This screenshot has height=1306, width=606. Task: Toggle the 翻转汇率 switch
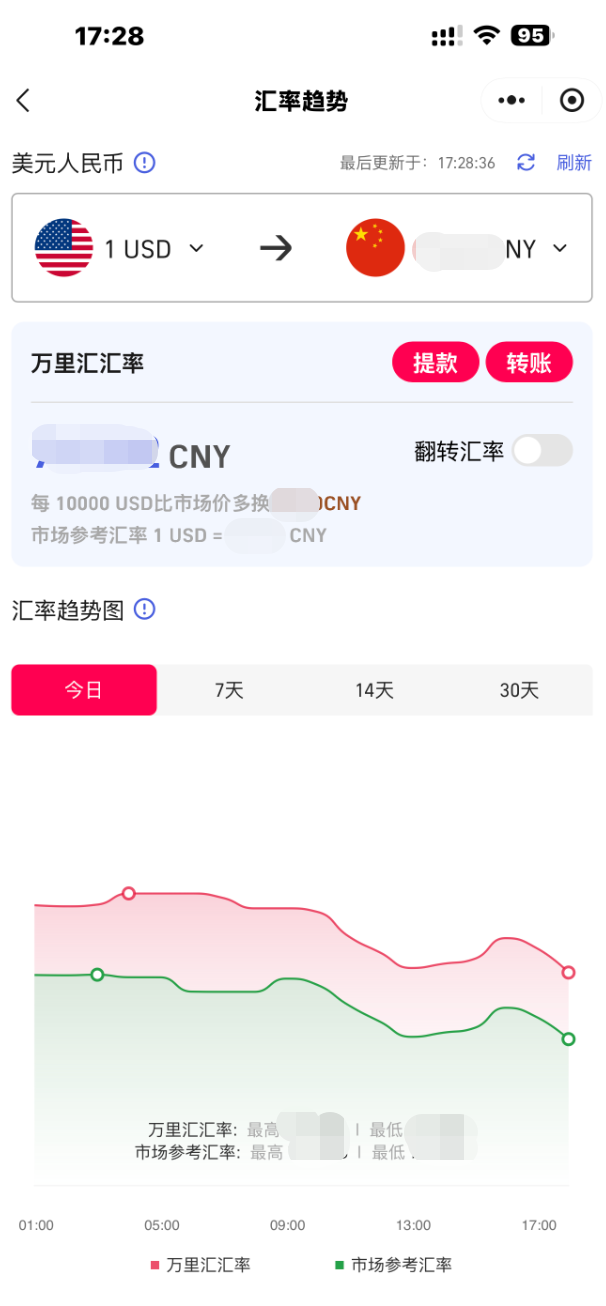coord(542,451)
